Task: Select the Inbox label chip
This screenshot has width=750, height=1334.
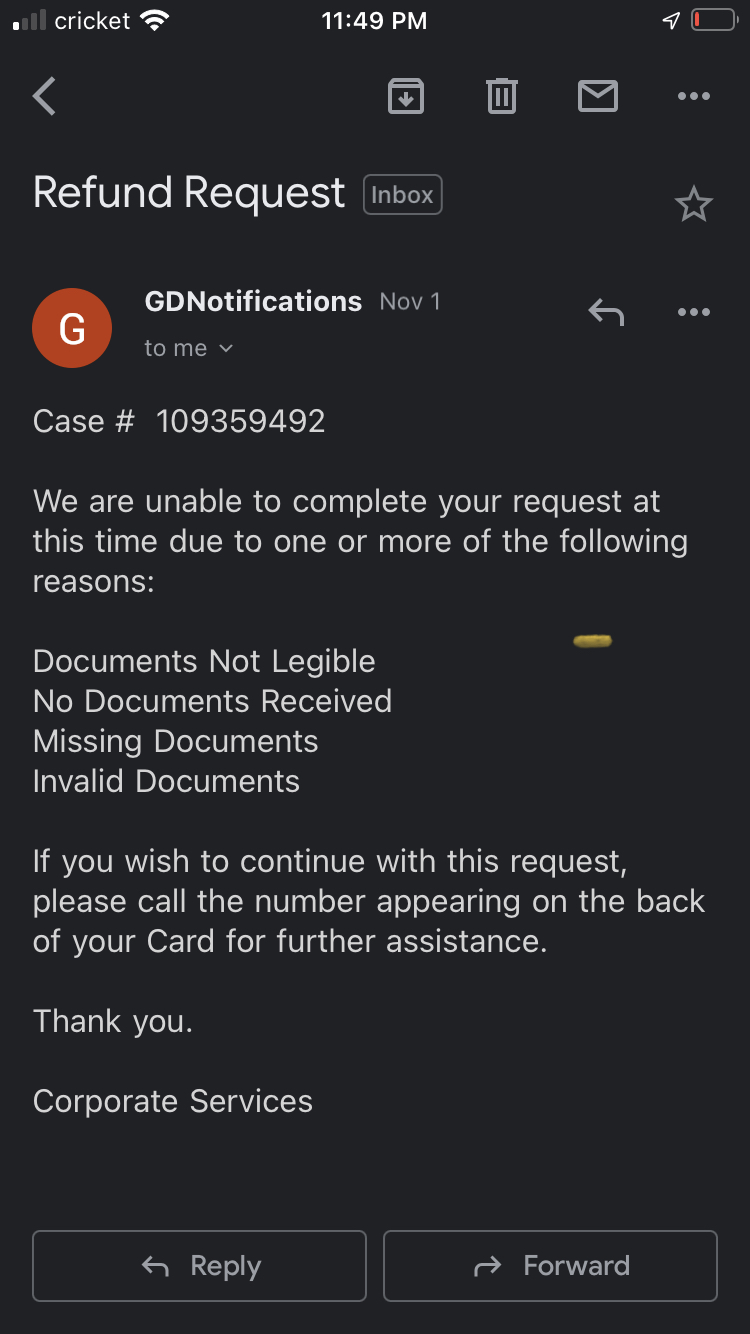Action: coord(402,194)
